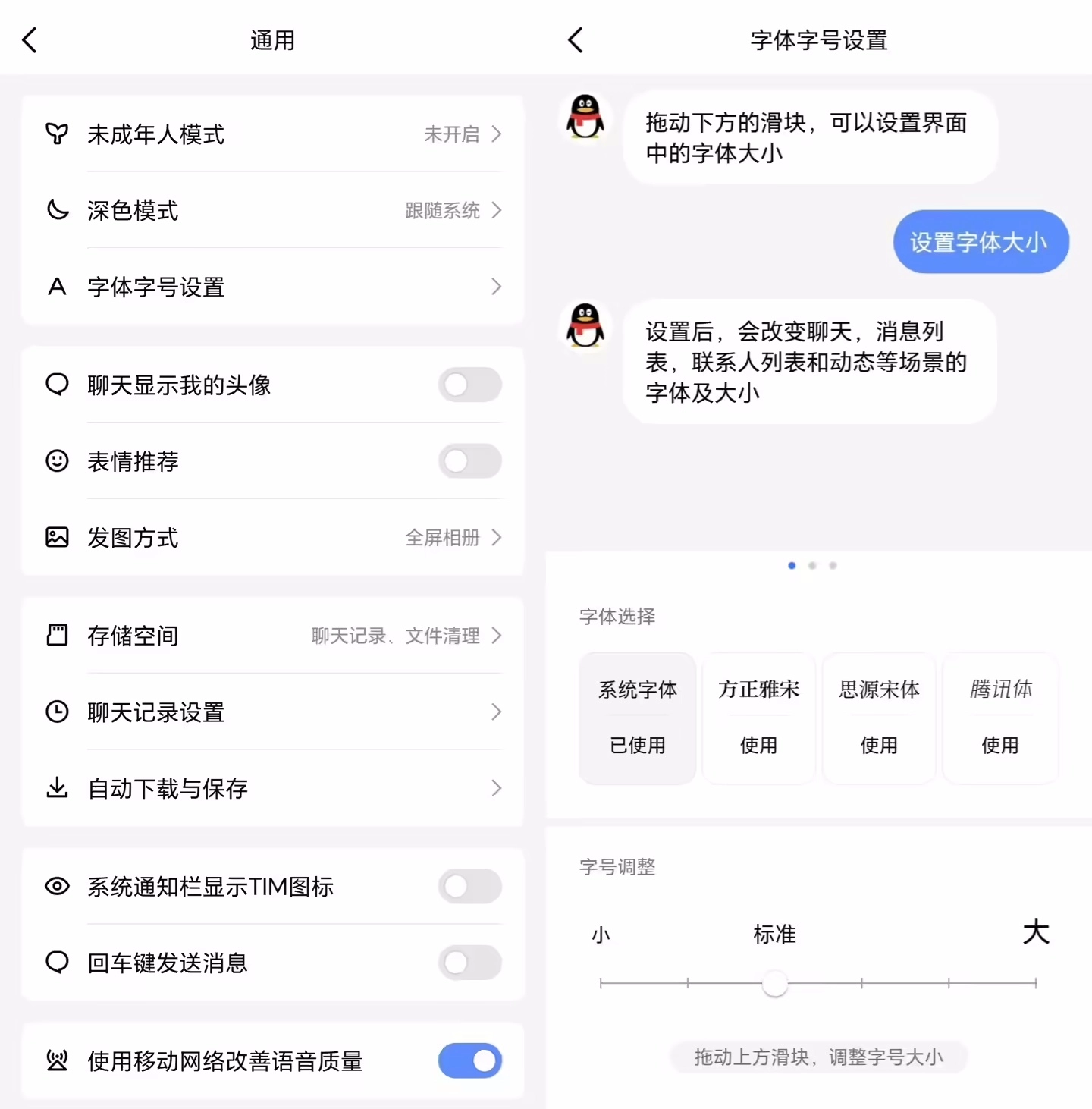Use the 思源宋体 font

[879, 745]
